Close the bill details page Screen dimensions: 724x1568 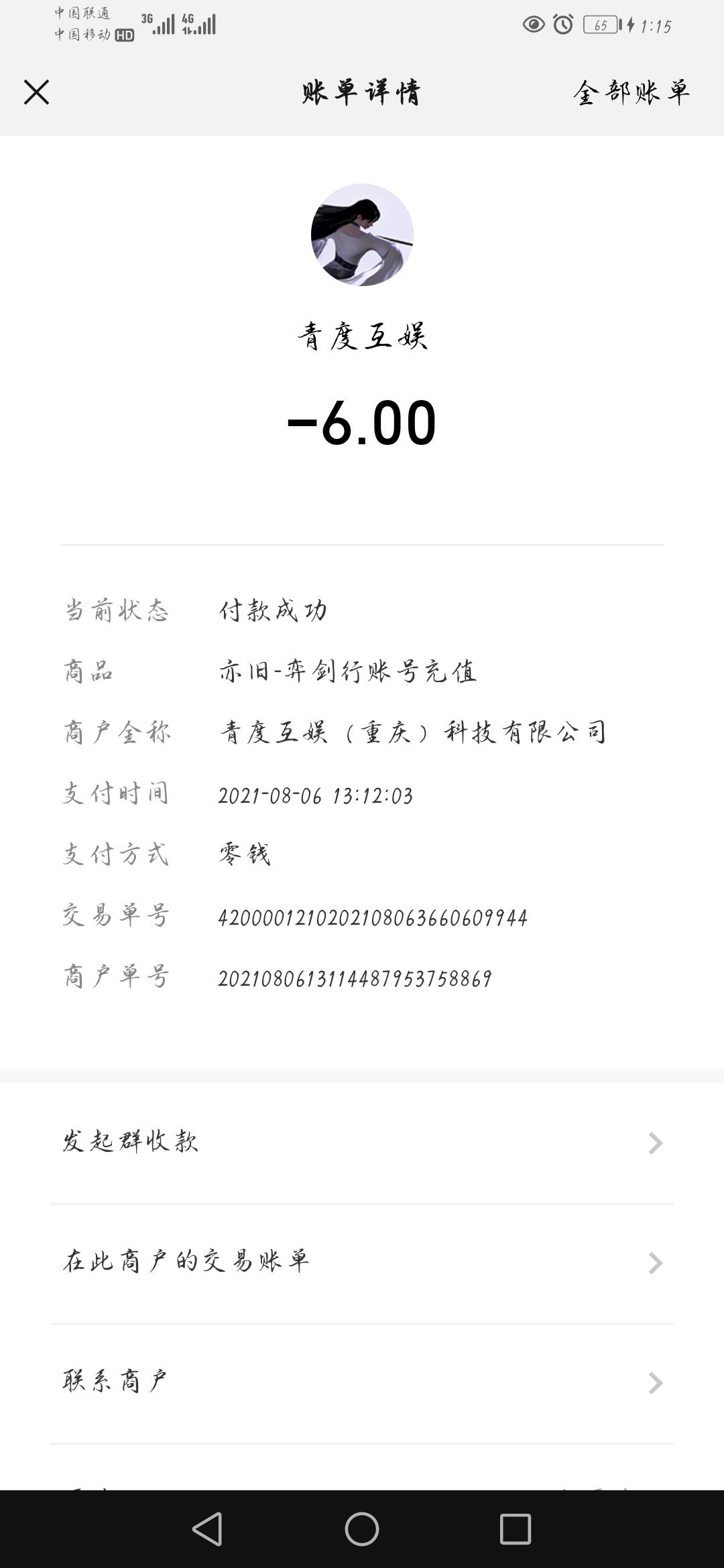pos(36,92)
